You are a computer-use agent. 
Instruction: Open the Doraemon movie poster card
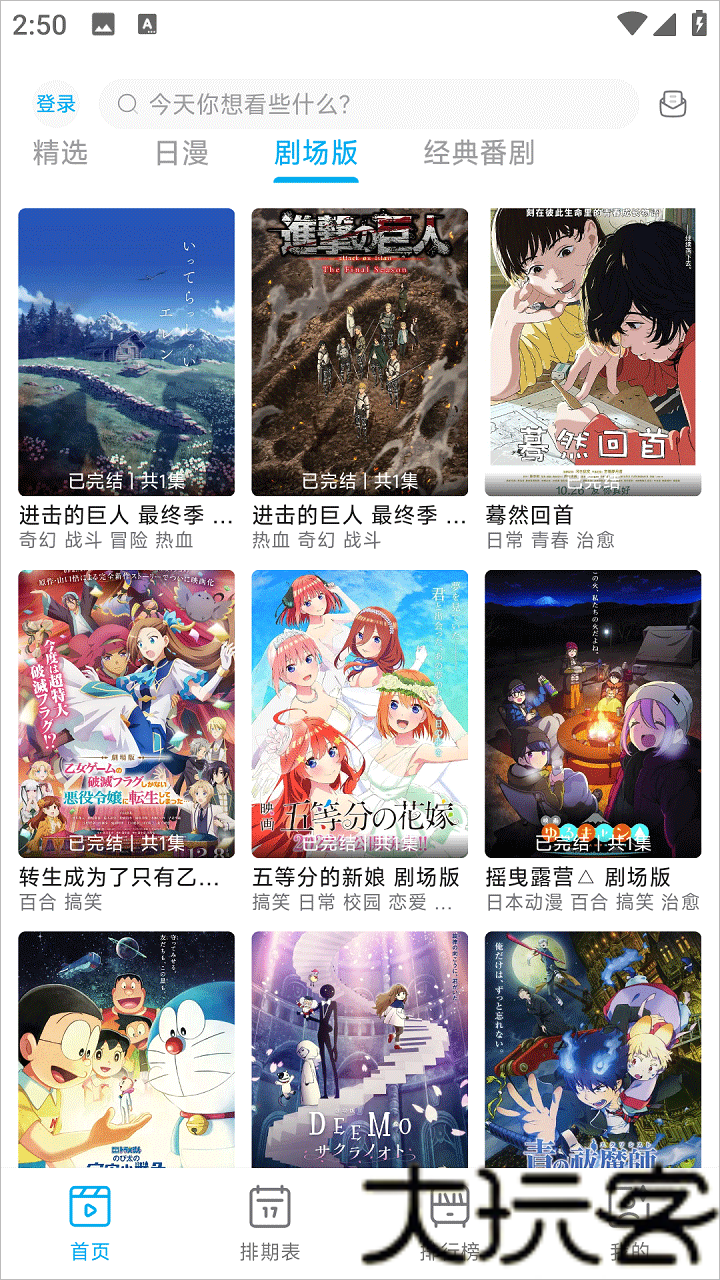[126, 1049]
